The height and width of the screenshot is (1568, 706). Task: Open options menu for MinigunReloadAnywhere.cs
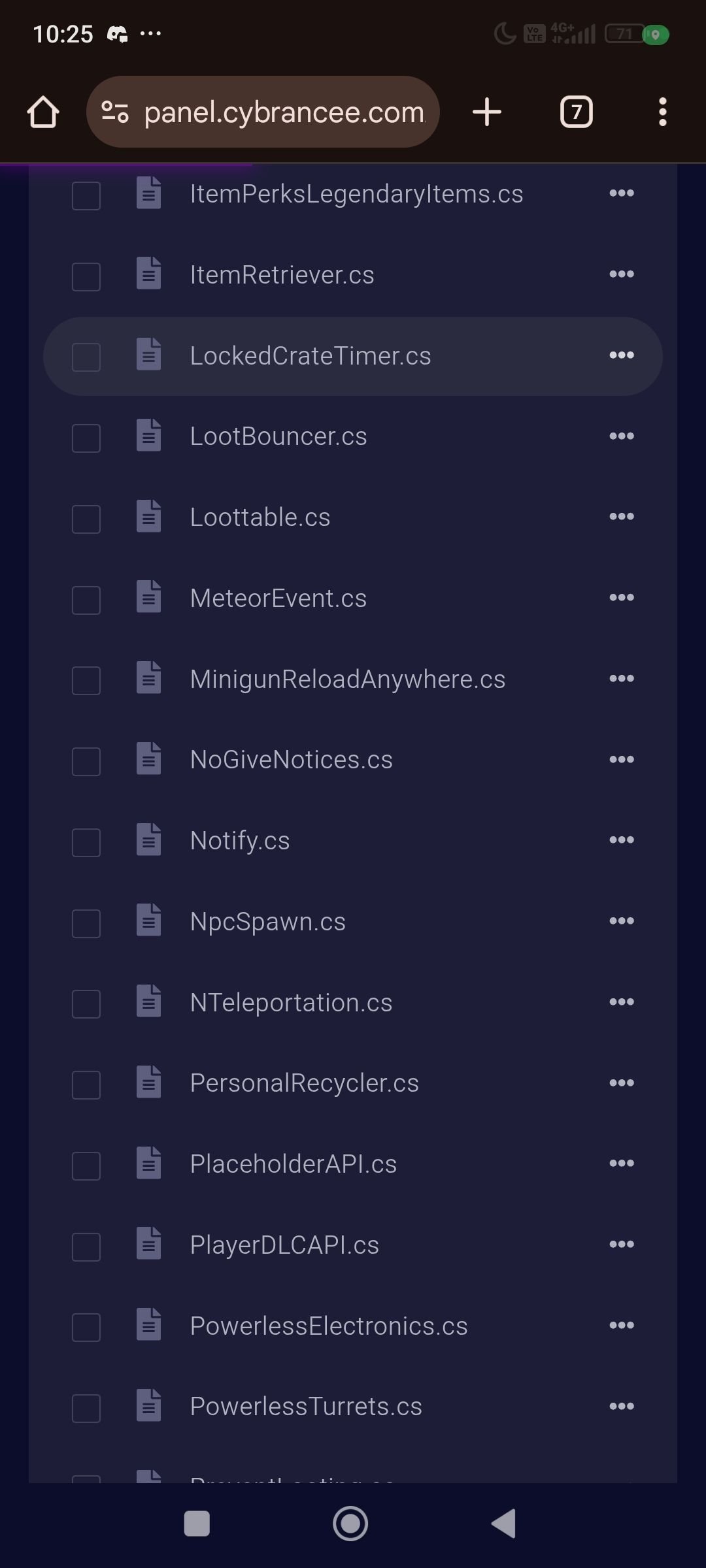click(622, 678)
